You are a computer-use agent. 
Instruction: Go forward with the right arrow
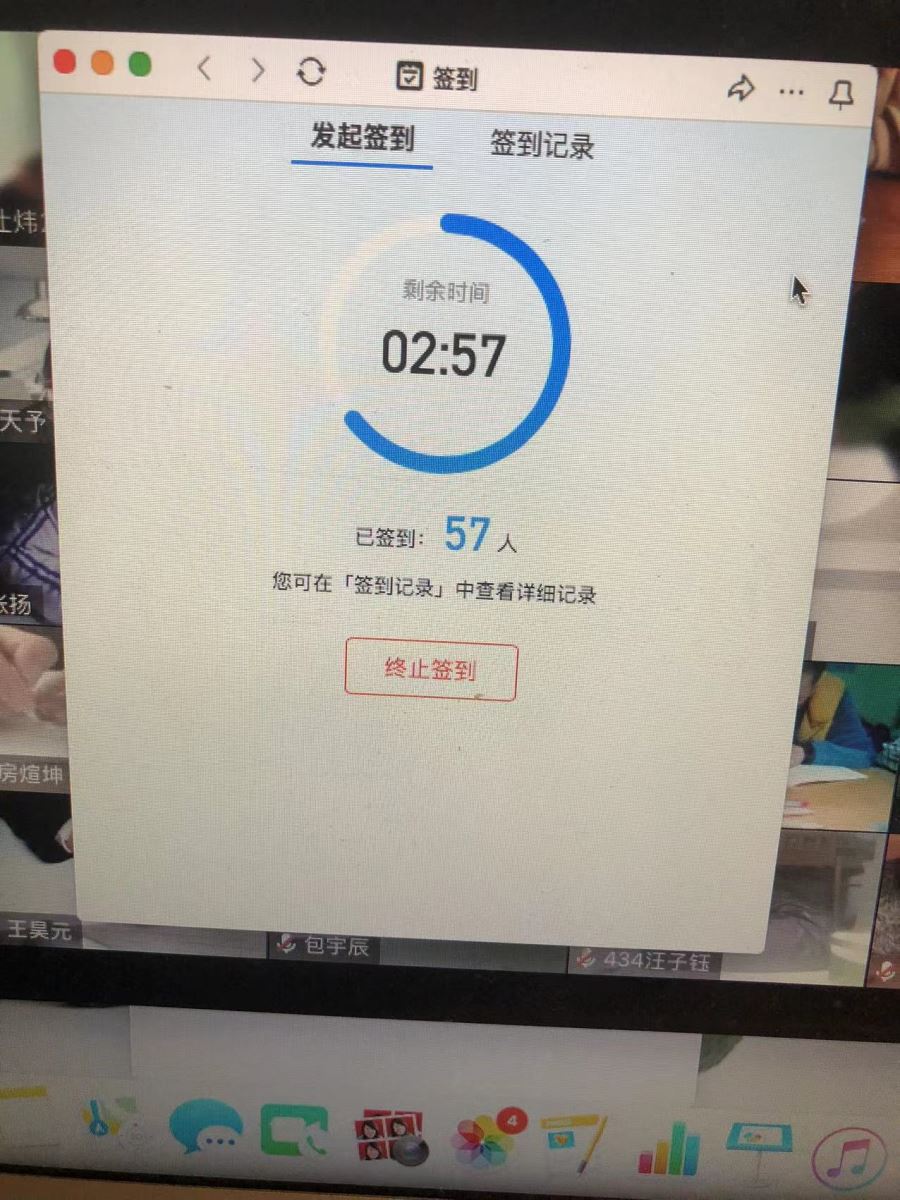click(x=258, y=70)
